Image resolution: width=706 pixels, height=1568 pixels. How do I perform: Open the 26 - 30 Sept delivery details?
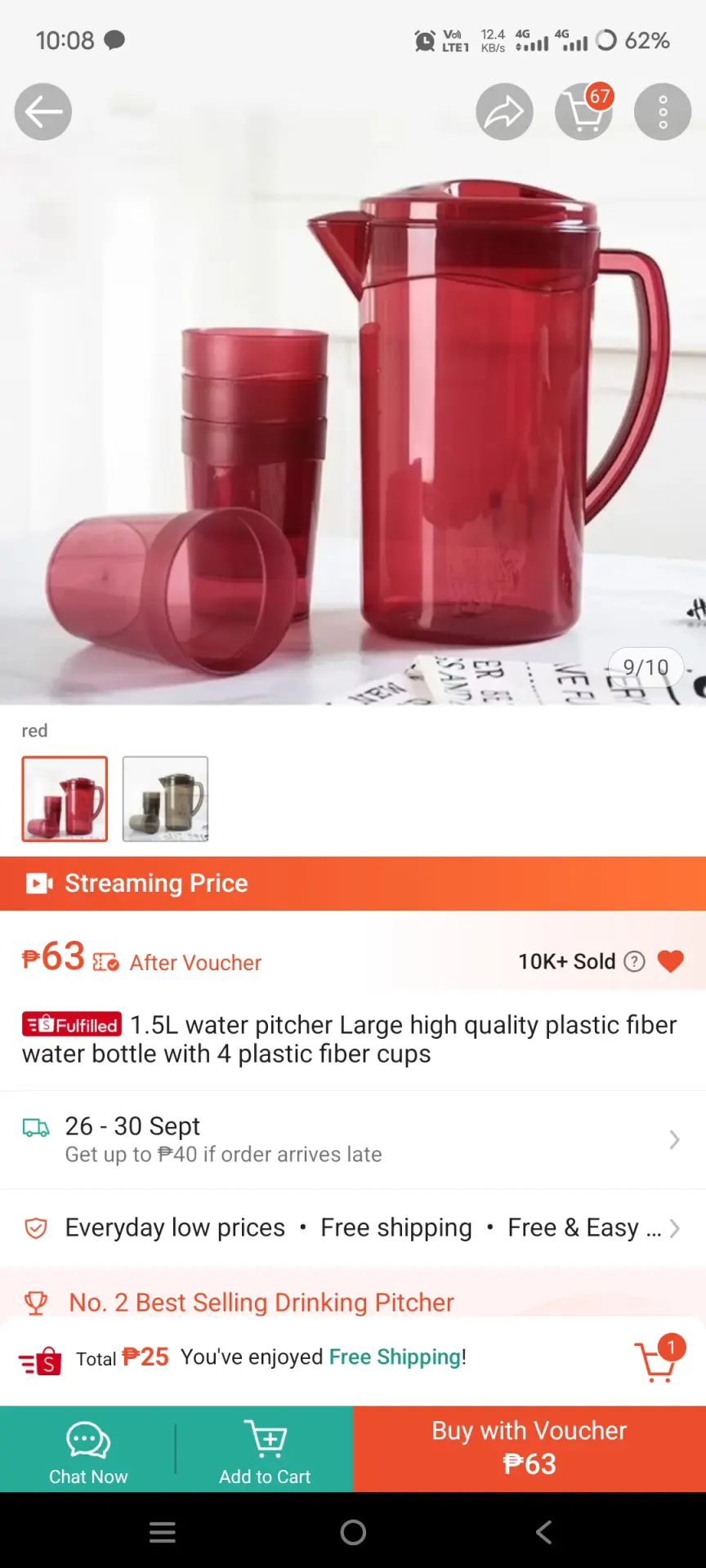[353, 1139]
